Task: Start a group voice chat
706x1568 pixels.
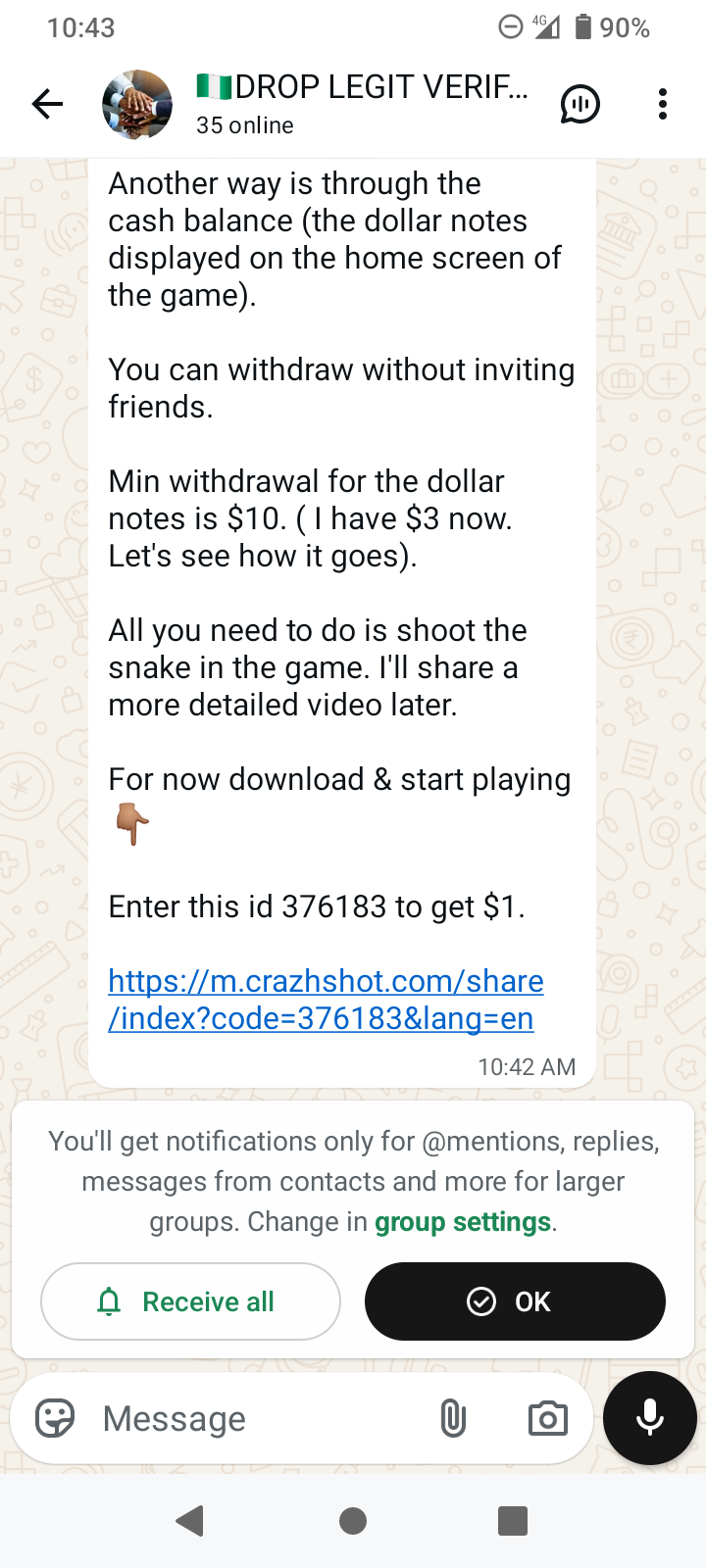Action: 580,104
